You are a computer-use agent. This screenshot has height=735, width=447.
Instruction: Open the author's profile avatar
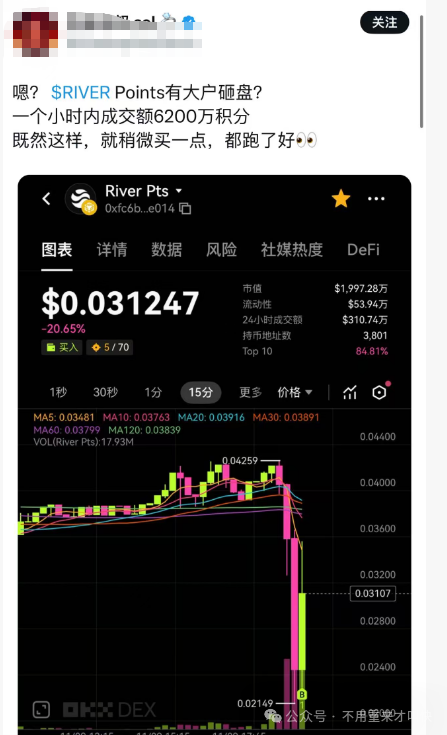point(36,34)
